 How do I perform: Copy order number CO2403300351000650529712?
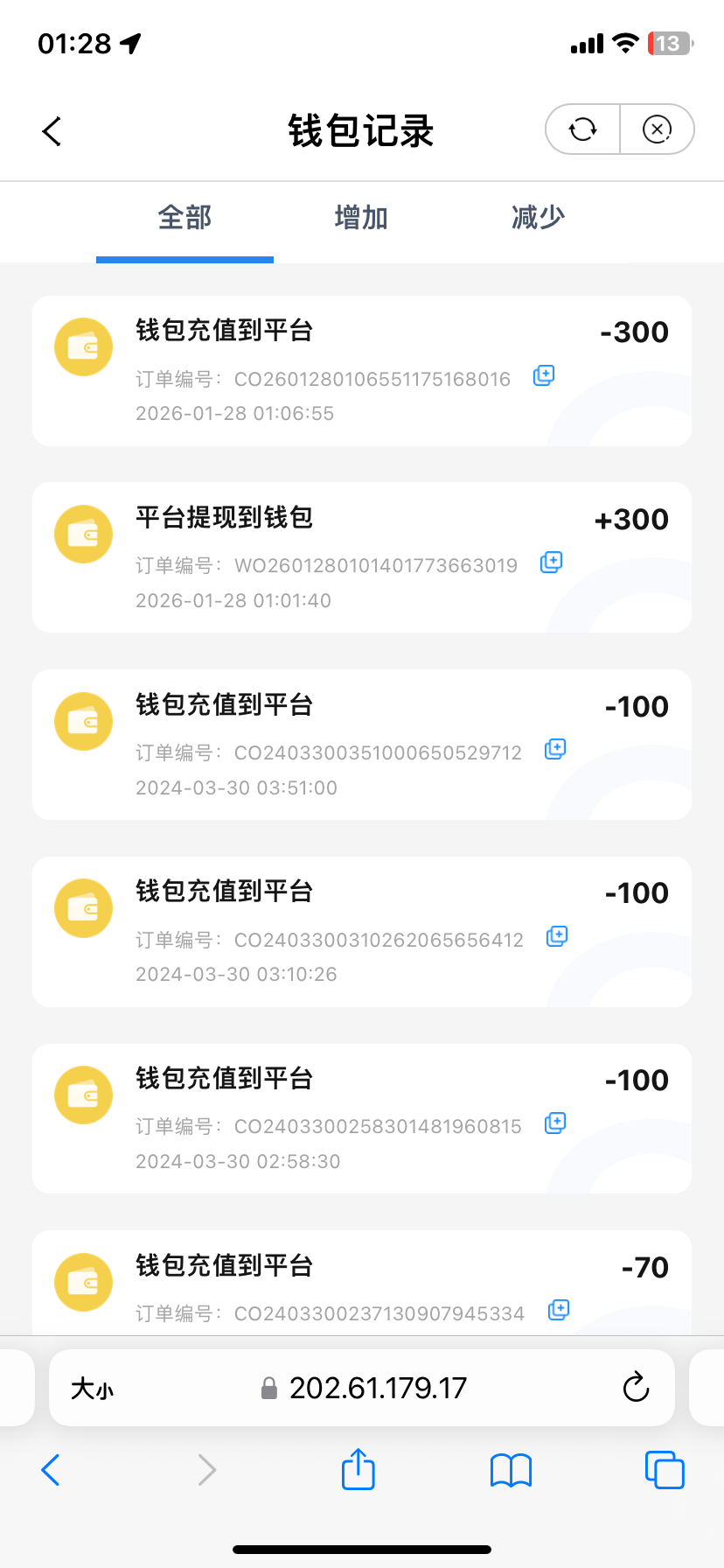[x=555, y=749]
